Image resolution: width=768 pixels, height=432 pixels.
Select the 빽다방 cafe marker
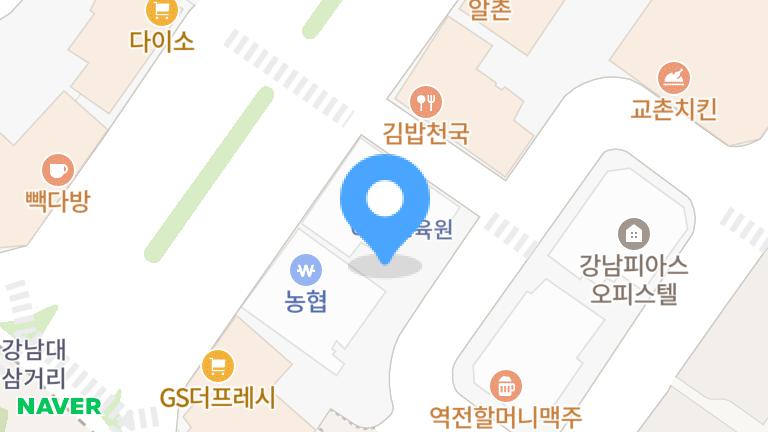(x=58, y=170)
